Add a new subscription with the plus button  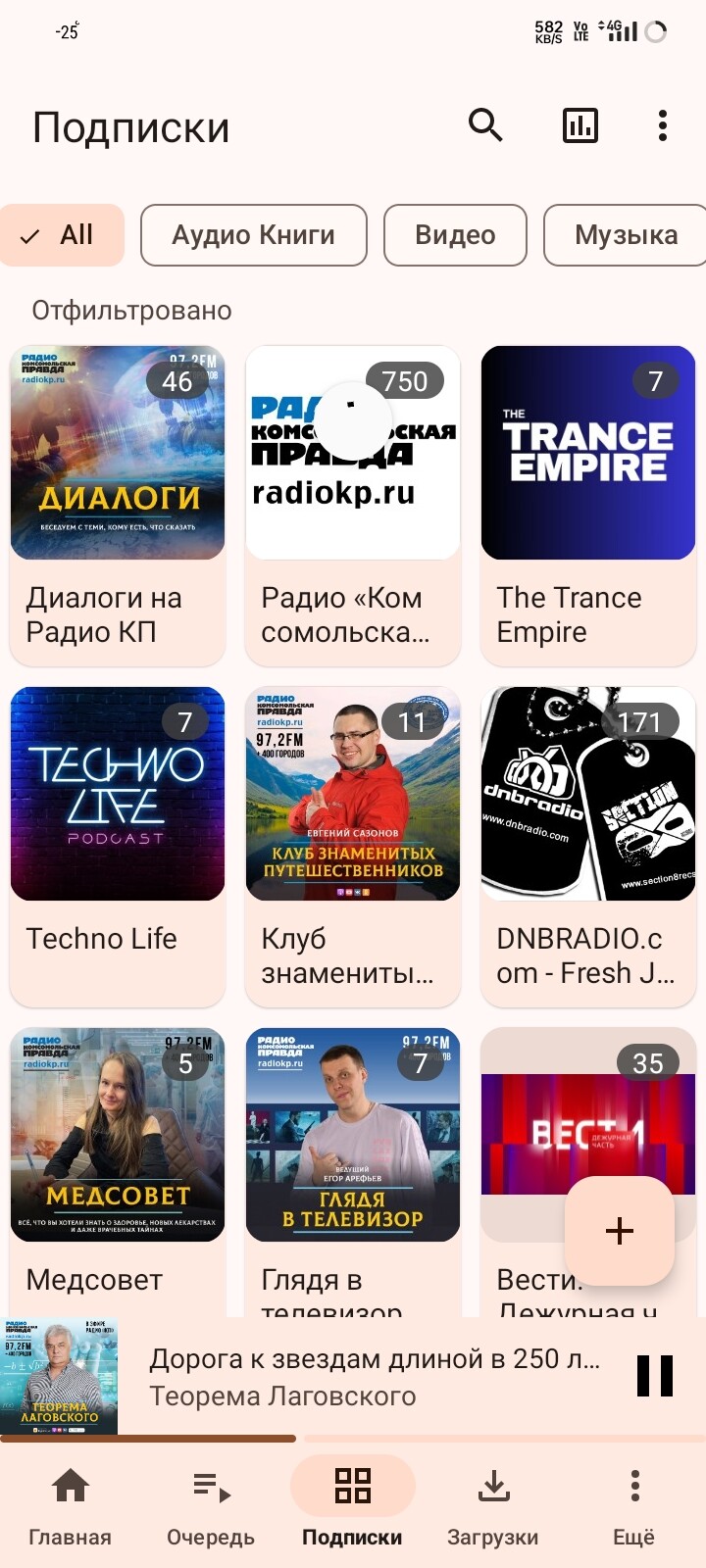pyautogui.click(x=620, y=1231)
